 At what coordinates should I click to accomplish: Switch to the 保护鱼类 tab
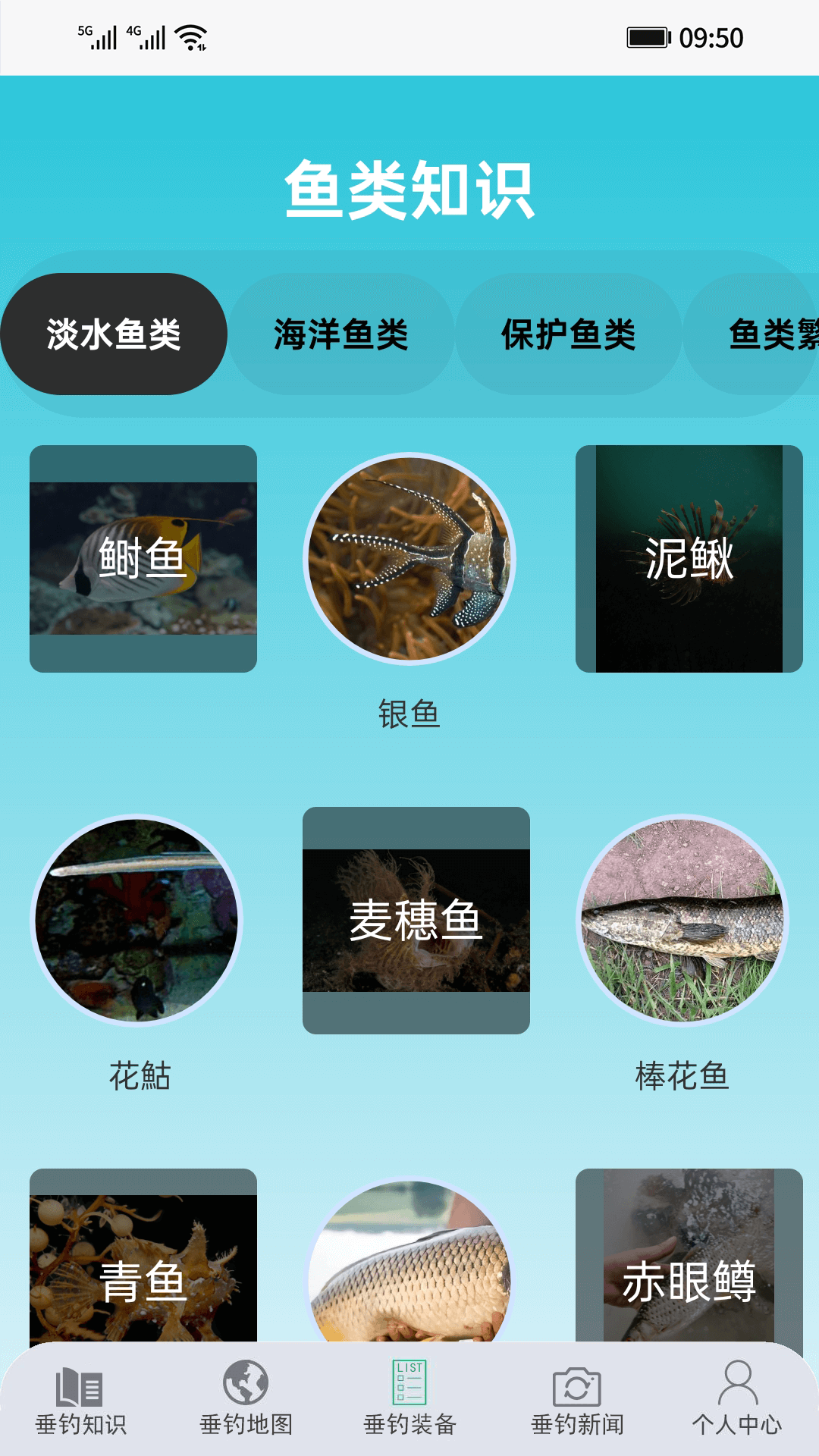pos(569,334)
